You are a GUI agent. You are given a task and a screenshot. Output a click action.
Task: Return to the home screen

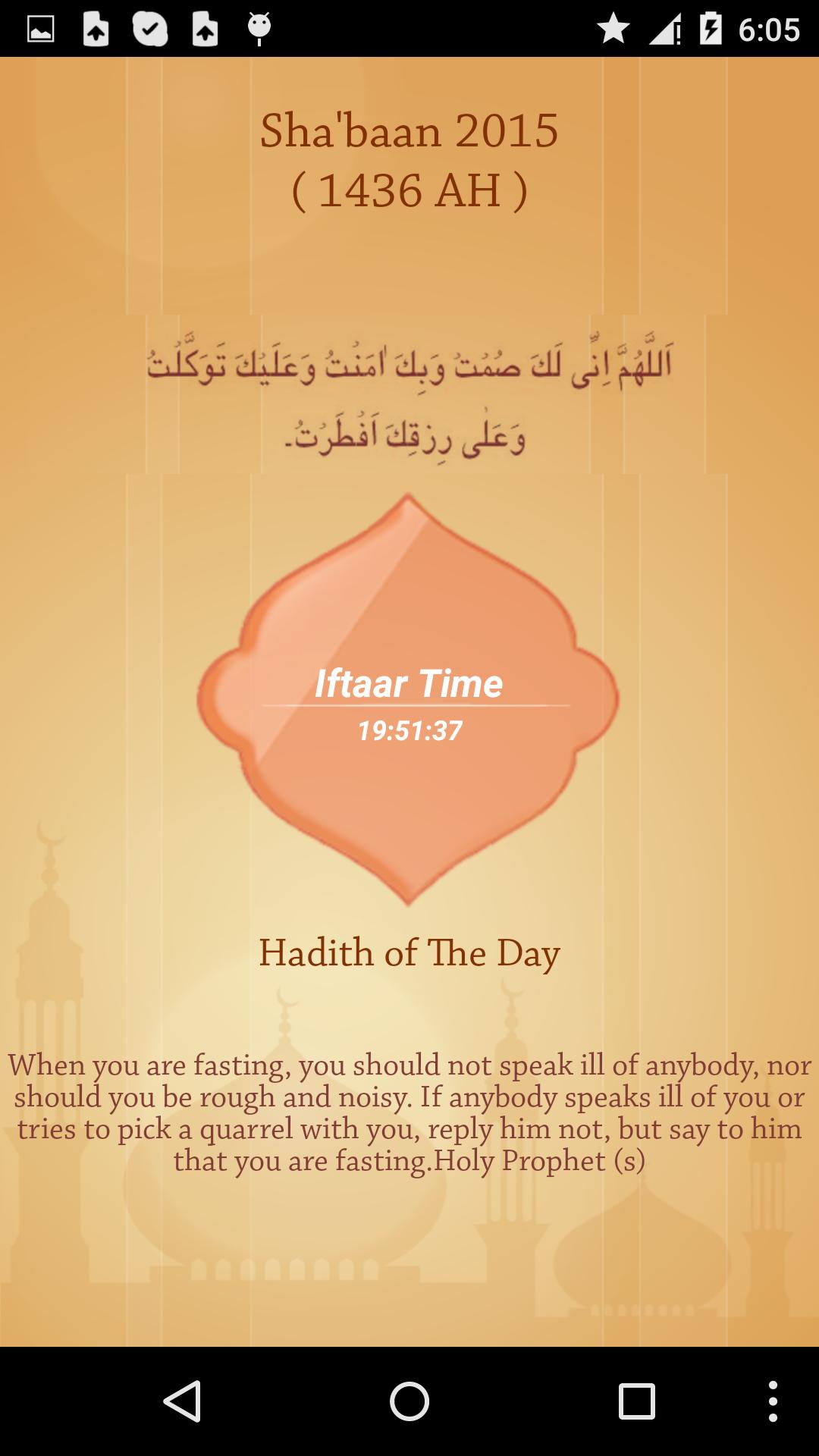point(409,1401)
